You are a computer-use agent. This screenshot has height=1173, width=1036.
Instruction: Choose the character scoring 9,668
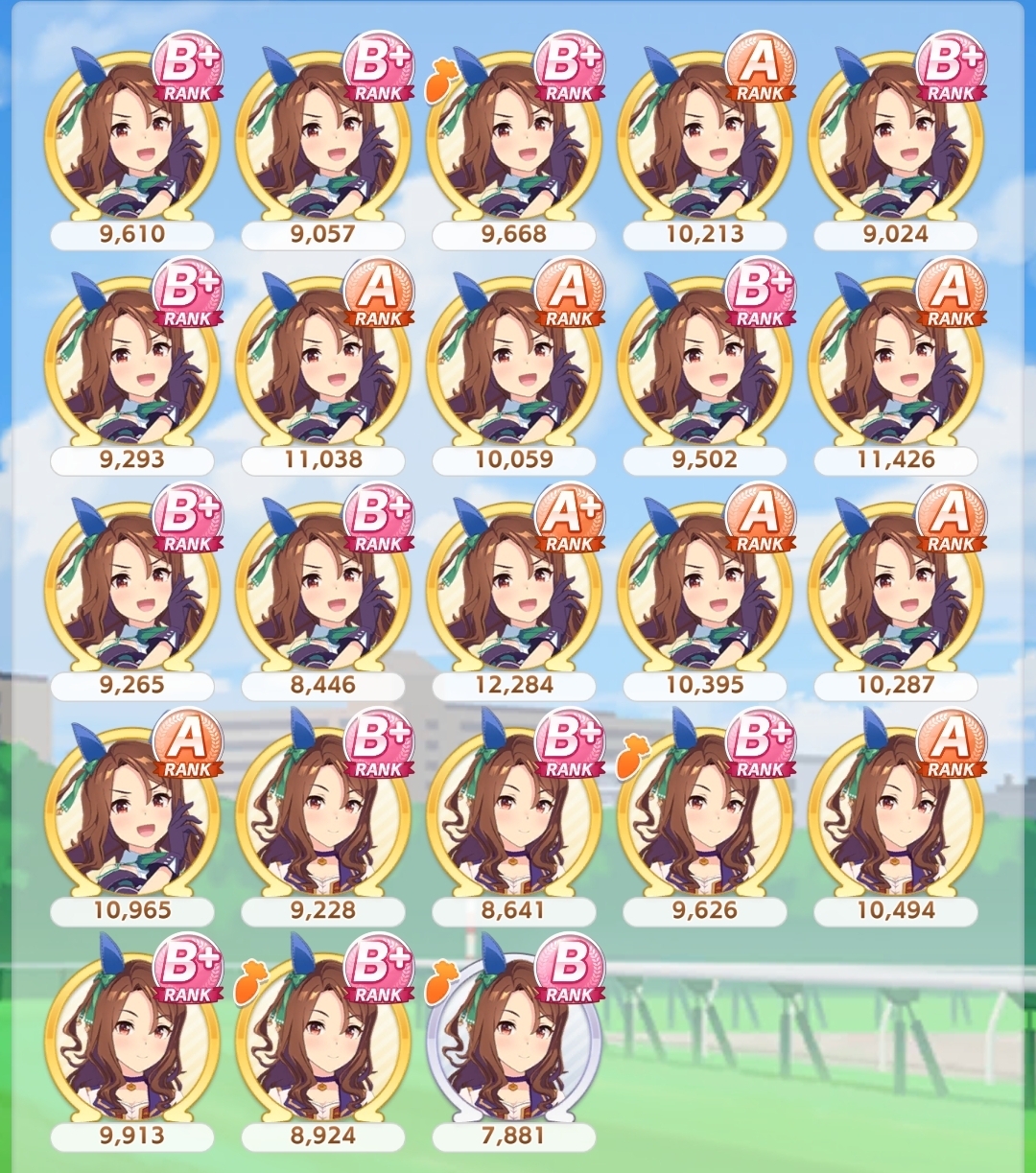click(513, 144)
